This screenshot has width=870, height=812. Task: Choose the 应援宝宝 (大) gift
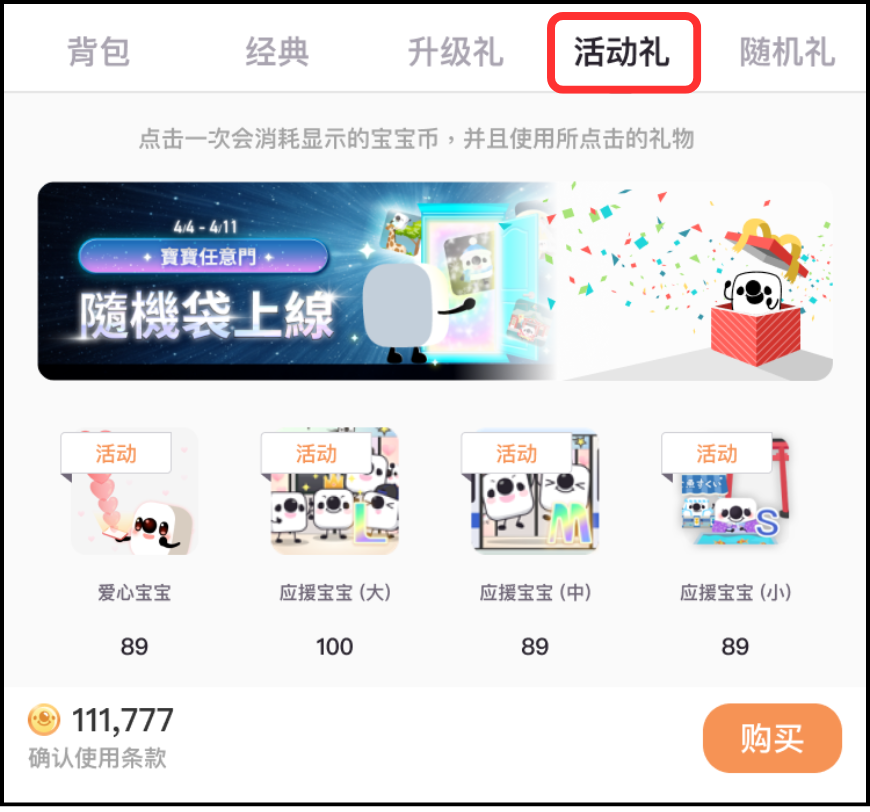tap(334, 492)
